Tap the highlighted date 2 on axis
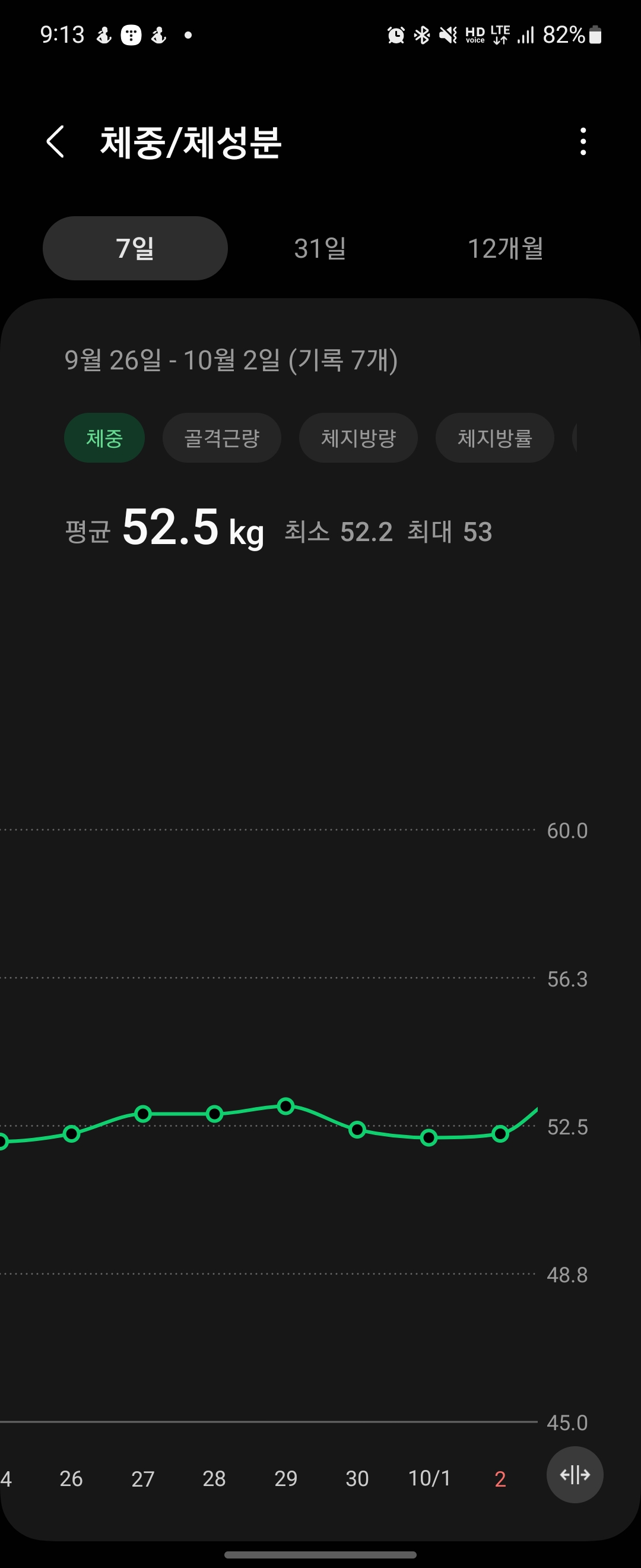Viewport: 641px width, 1568px height. (x=499, y=1478)
